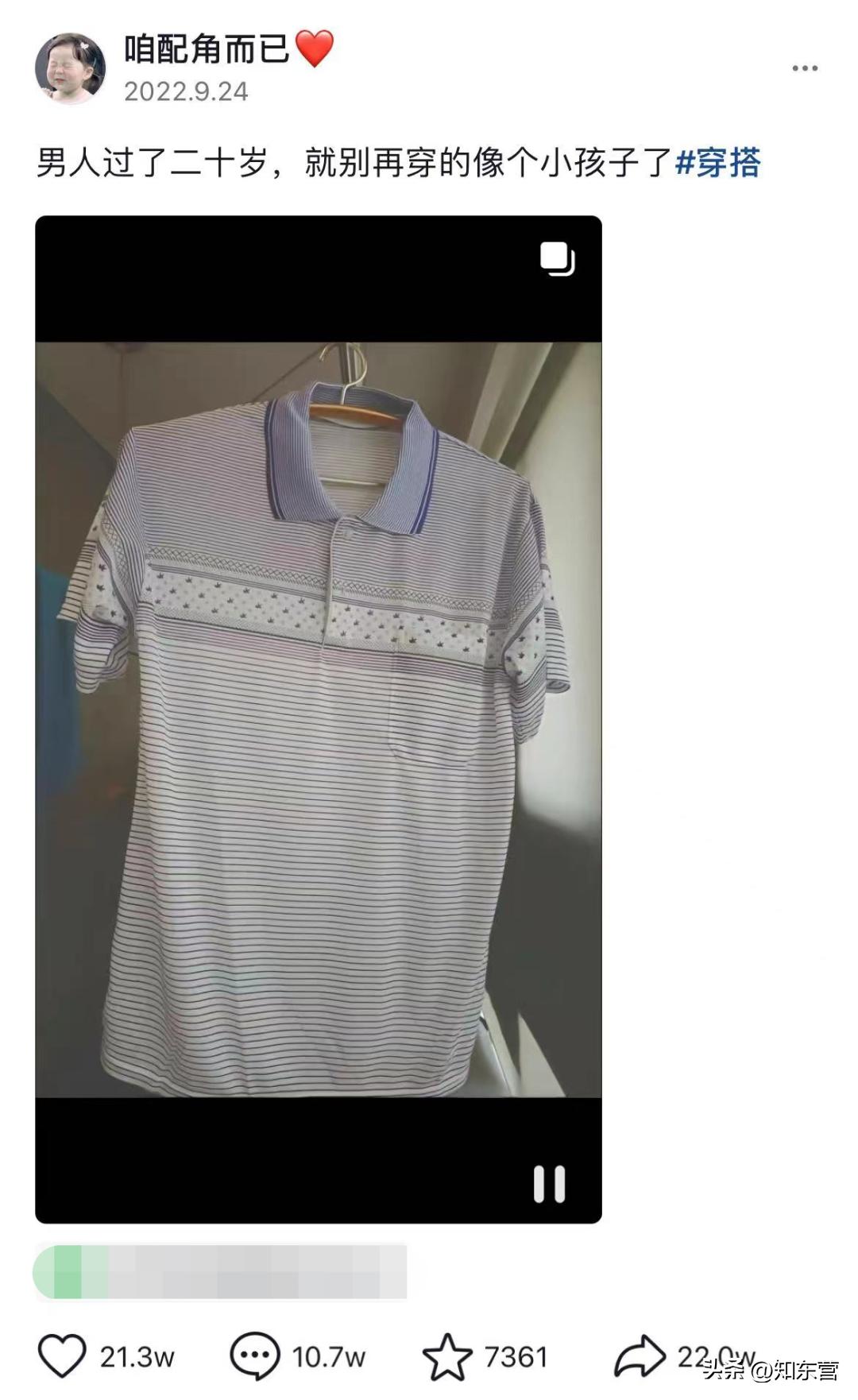The height and width of the screenshot is (1400, 858).
Task: Tap the username 咱配角而已
Action: [x=207, y=49]
